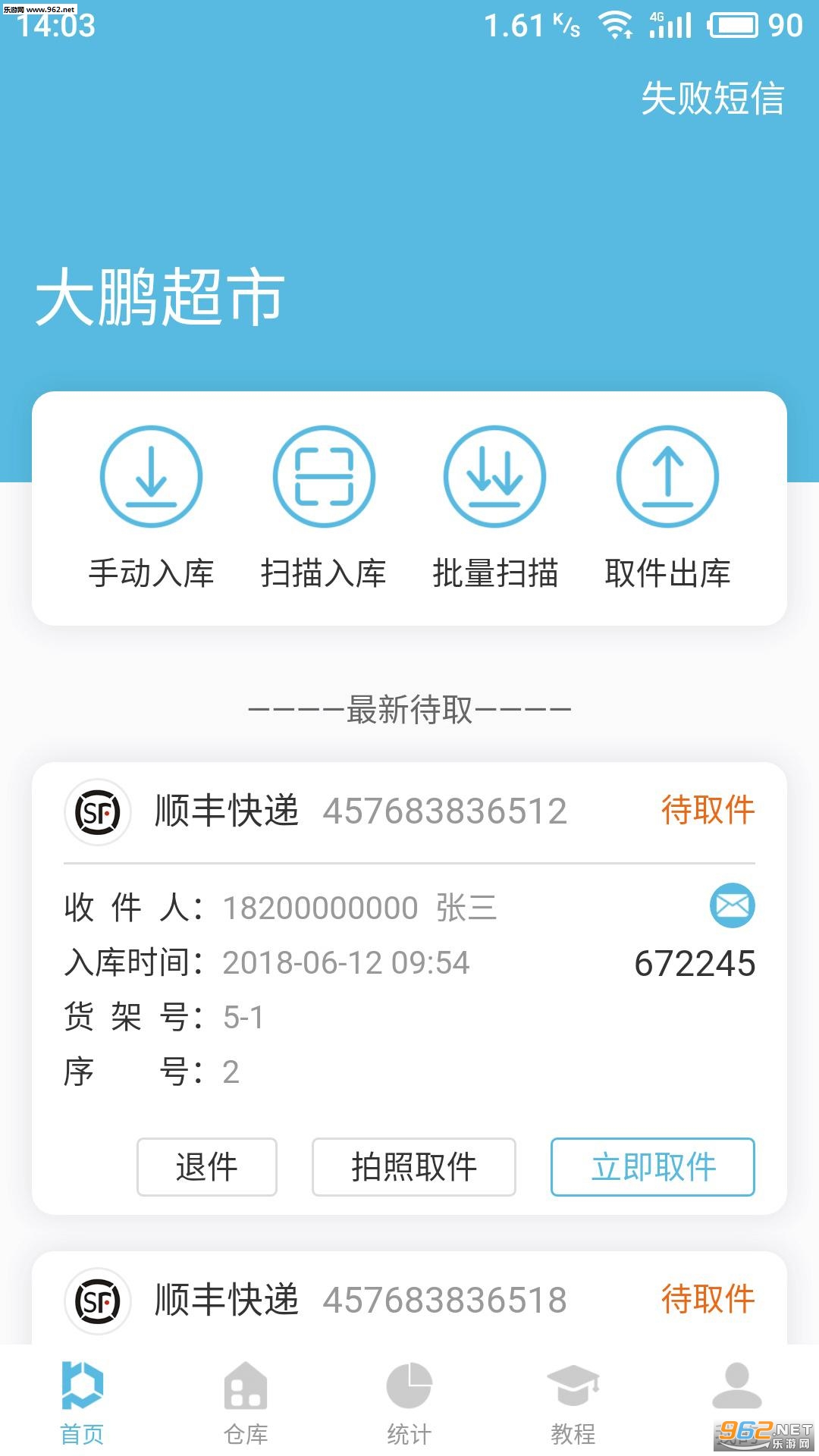This screenshot has height=1456, width=819.
Task: Open the 教程 tutorial tab
Action: [573, 1403]
